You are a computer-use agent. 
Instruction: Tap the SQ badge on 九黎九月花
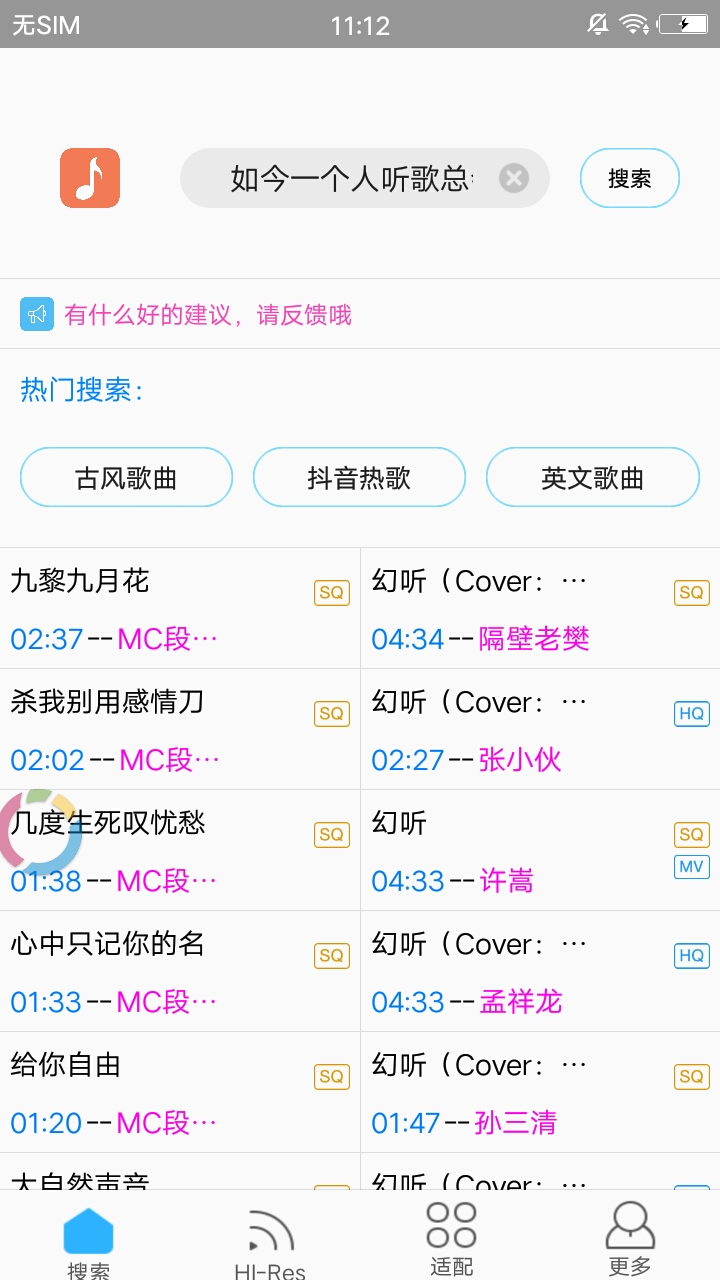(x=331, y=592)
